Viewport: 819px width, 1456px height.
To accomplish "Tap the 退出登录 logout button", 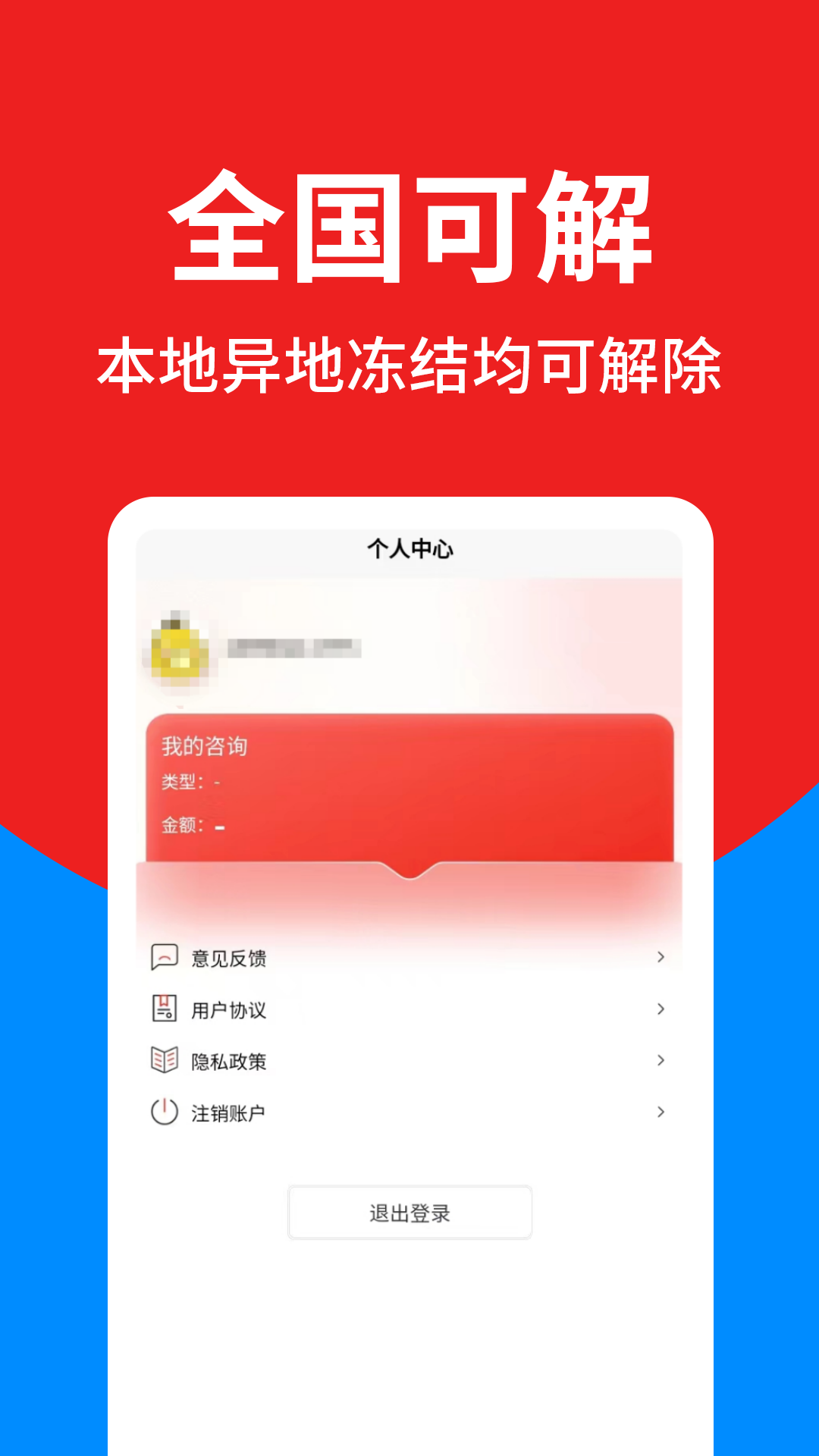I will pyautogui.click(x=409, y=1213).
